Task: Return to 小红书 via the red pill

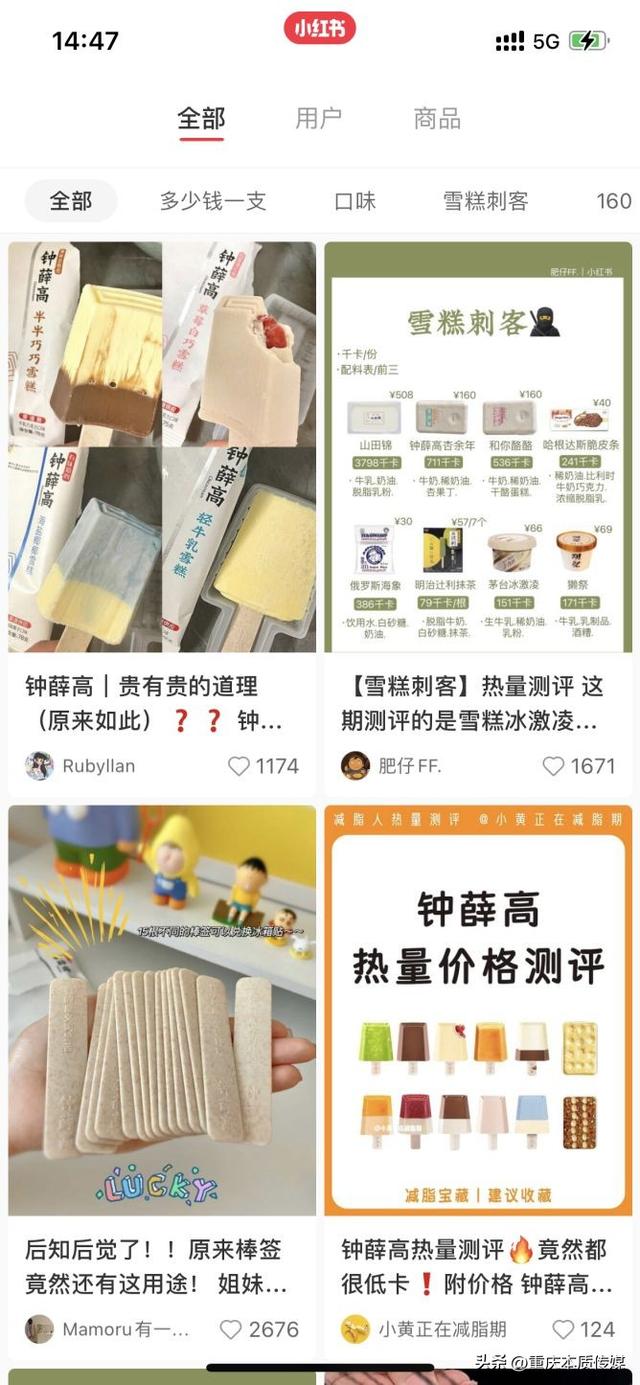Action: (319, 28)
